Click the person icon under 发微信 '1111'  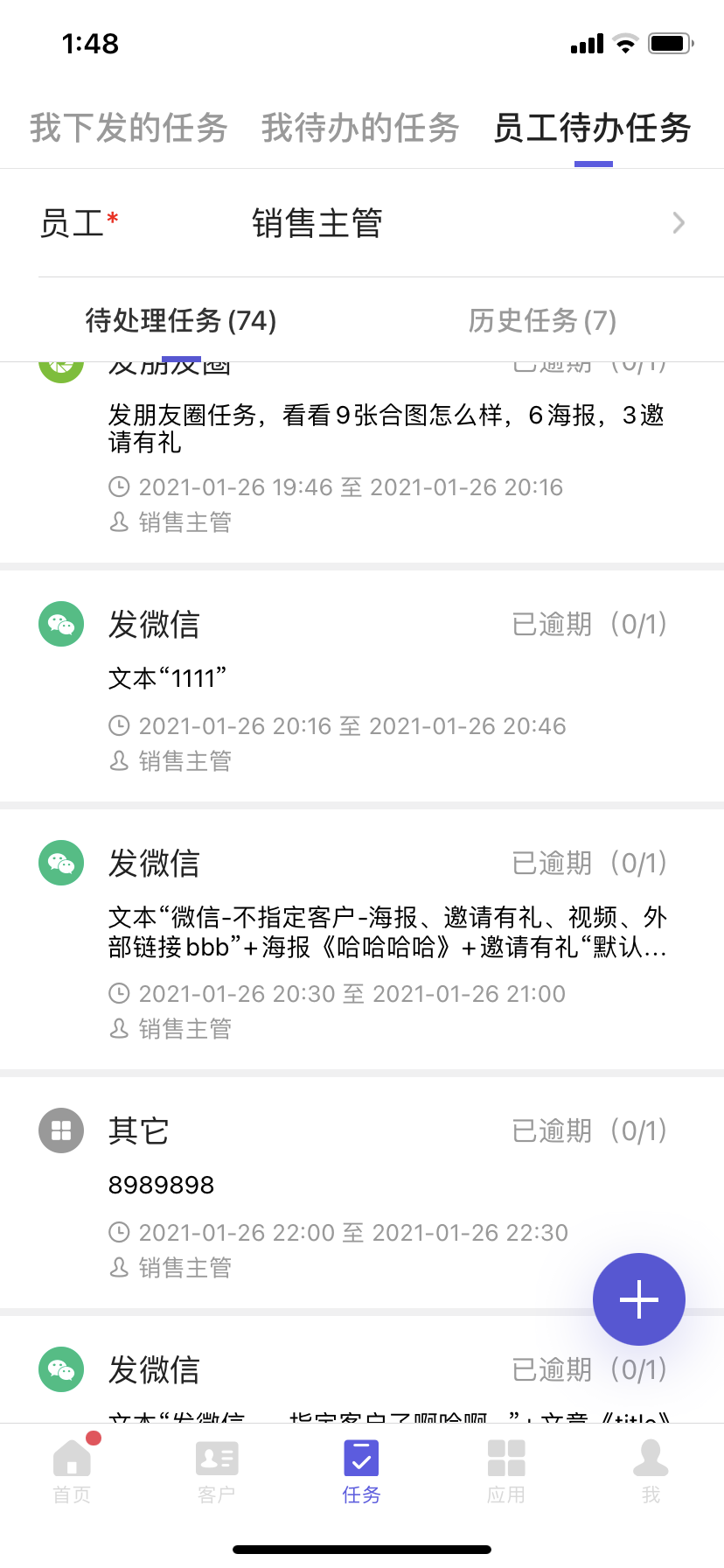[118, 760]
